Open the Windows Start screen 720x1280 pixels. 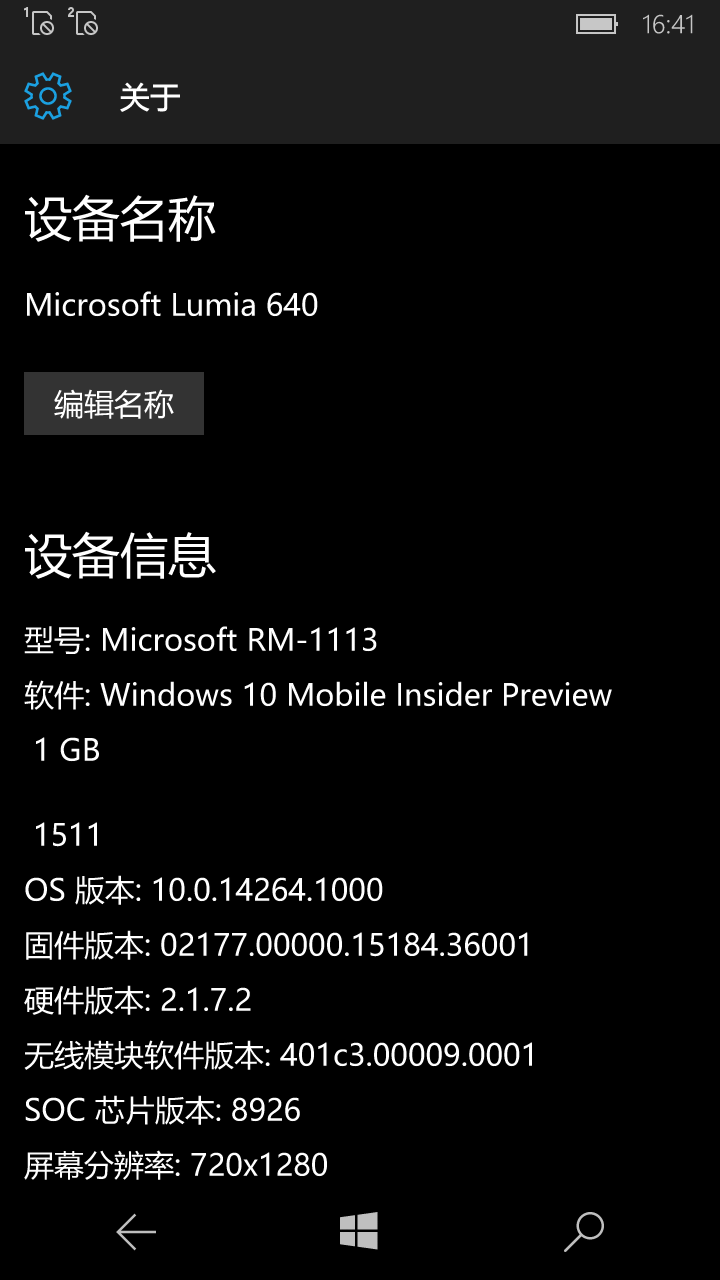pos(358,1231)
